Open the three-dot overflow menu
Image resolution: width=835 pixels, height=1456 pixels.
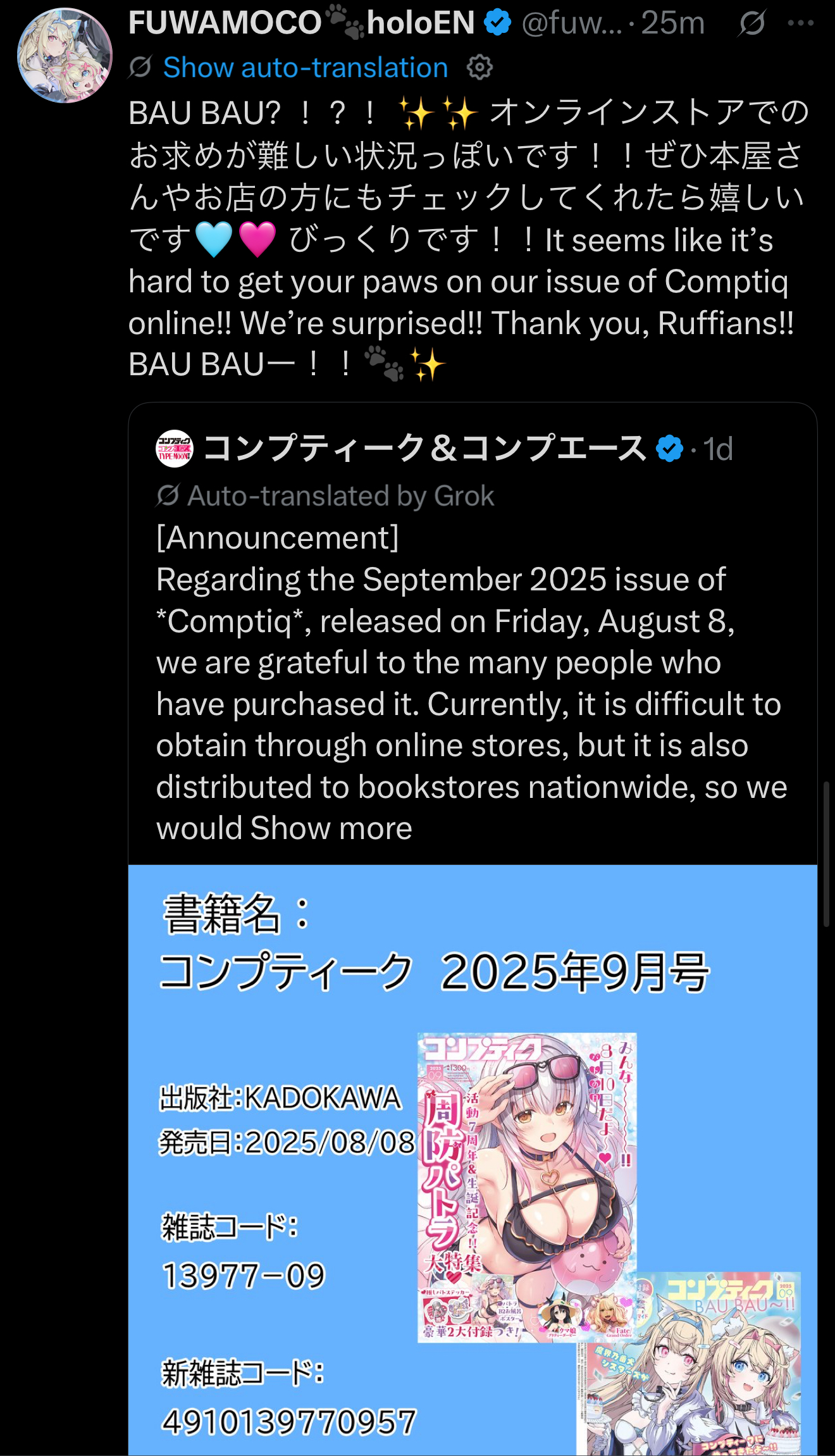point(800,23)
